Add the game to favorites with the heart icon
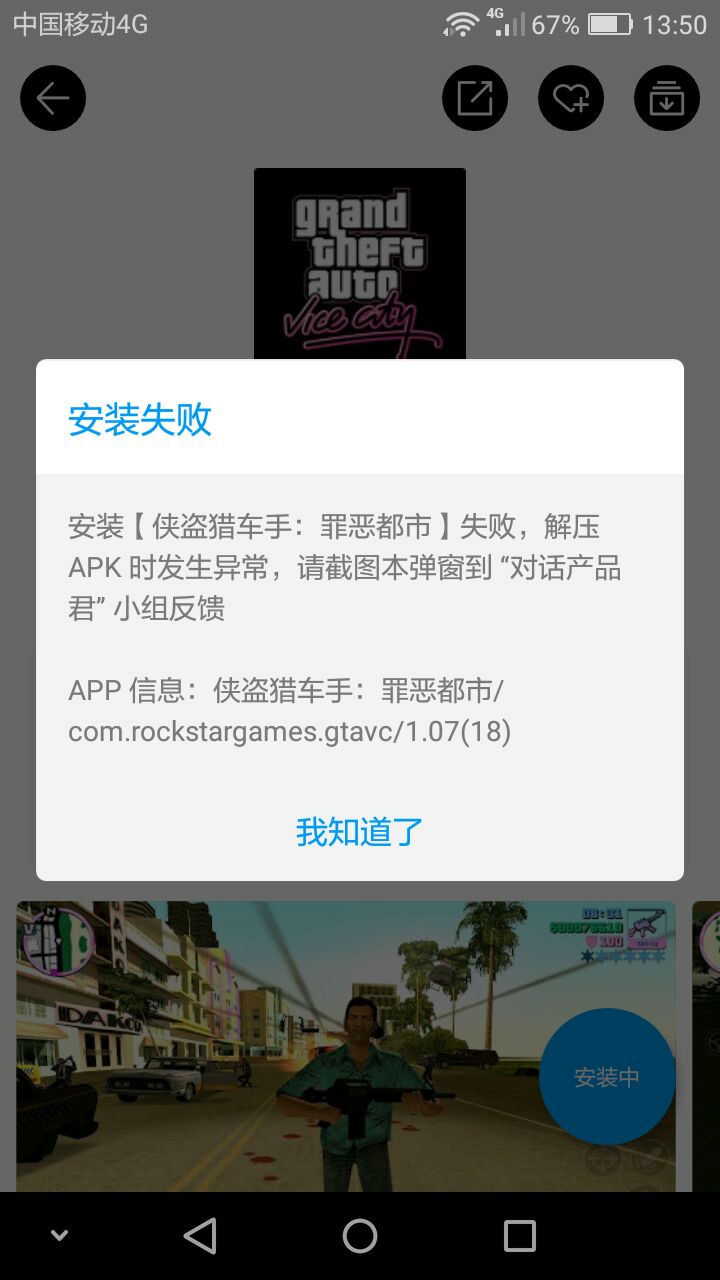Viewport: 720px width, 1280px height. click(571, 98)
